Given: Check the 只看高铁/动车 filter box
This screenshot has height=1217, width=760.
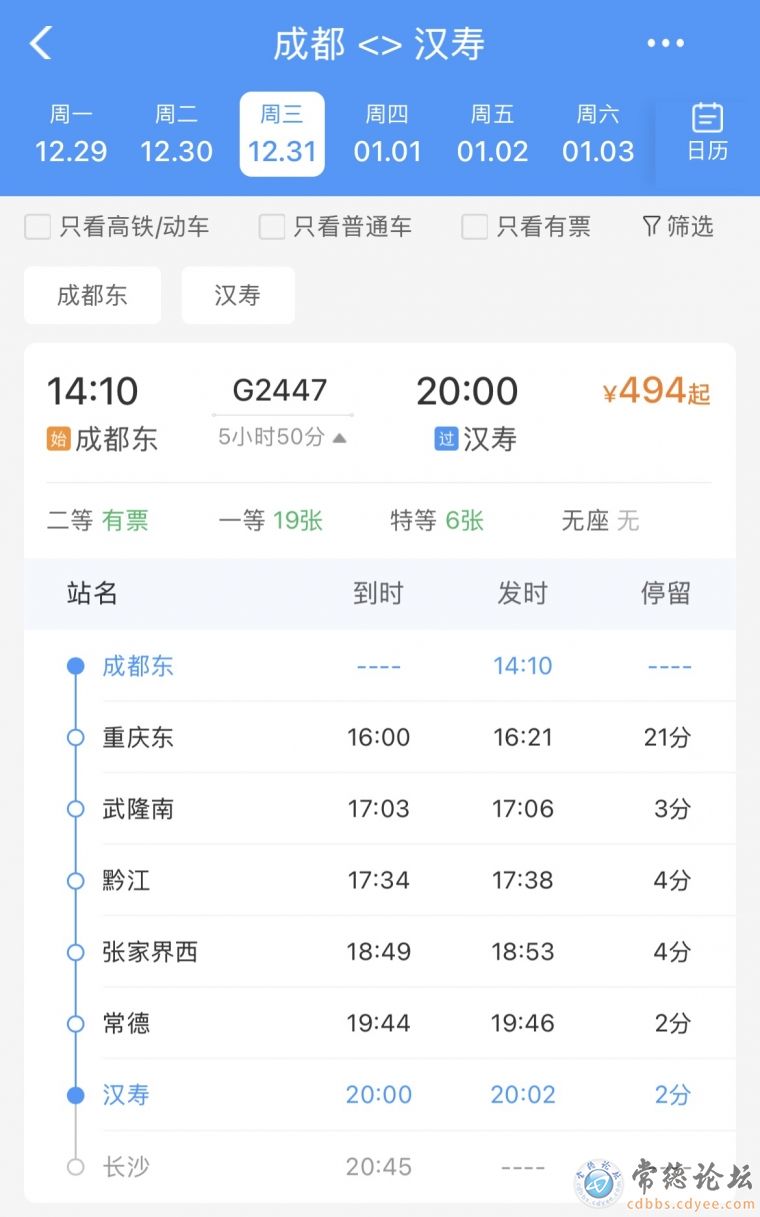Looking at the screenshot, I should [x=38, y=227].
